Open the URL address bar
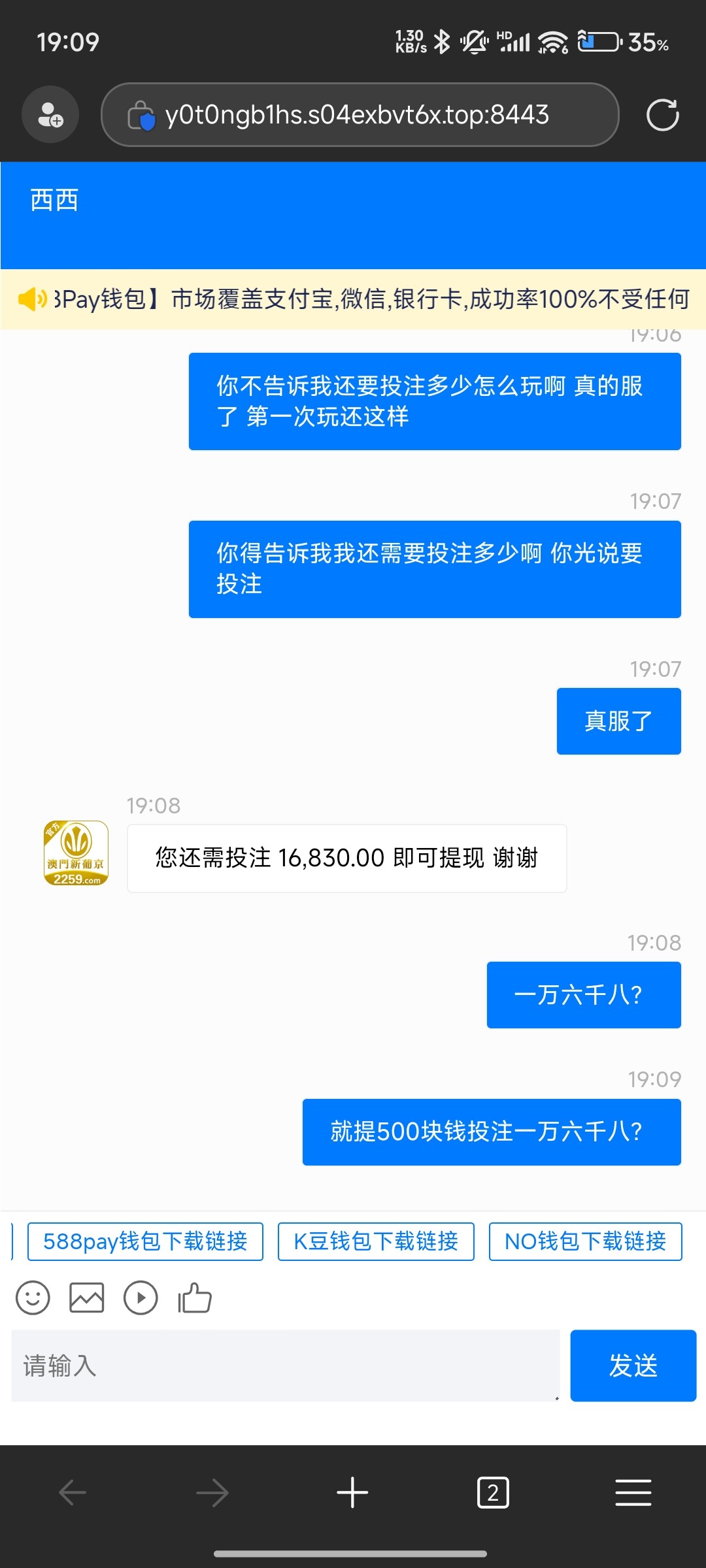The height and width of the screenshot is (1568, 706). coord(360,115)
